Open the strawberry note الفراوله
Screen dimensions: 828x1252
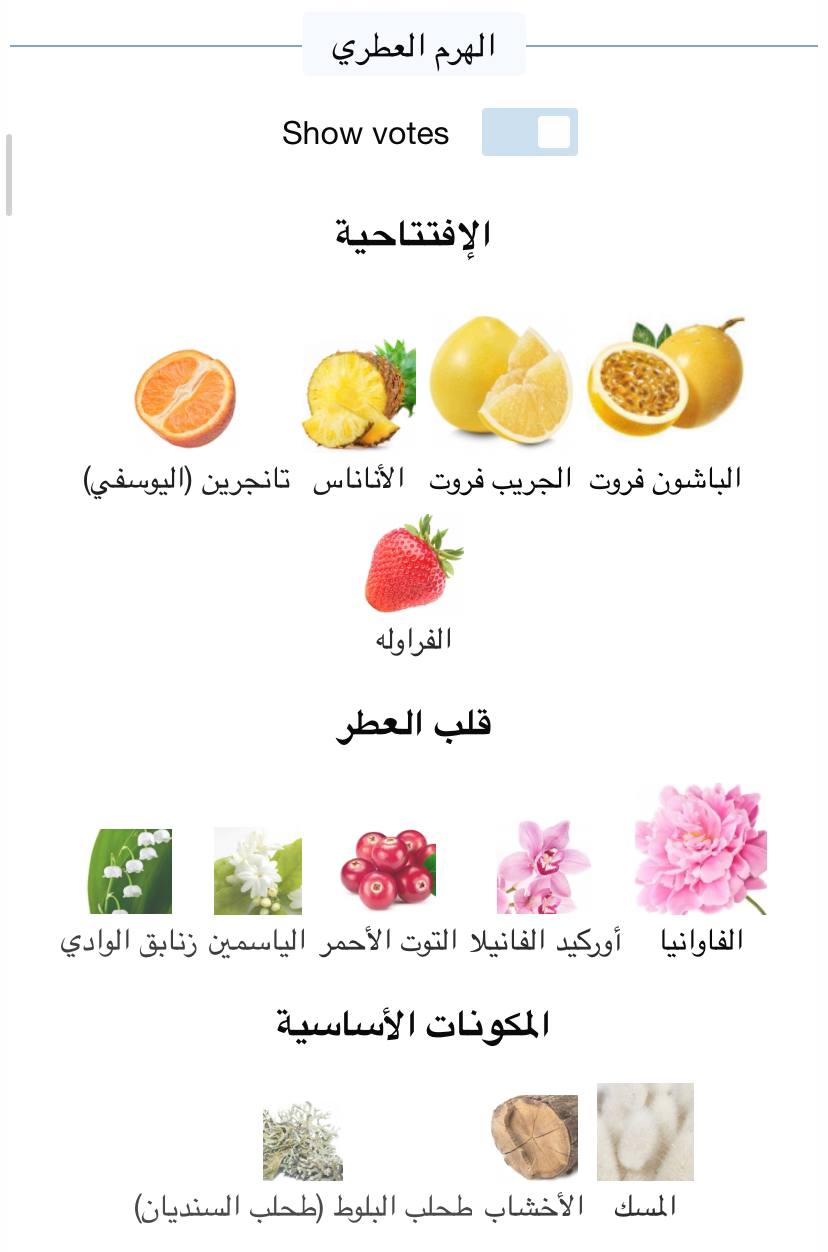414,564
